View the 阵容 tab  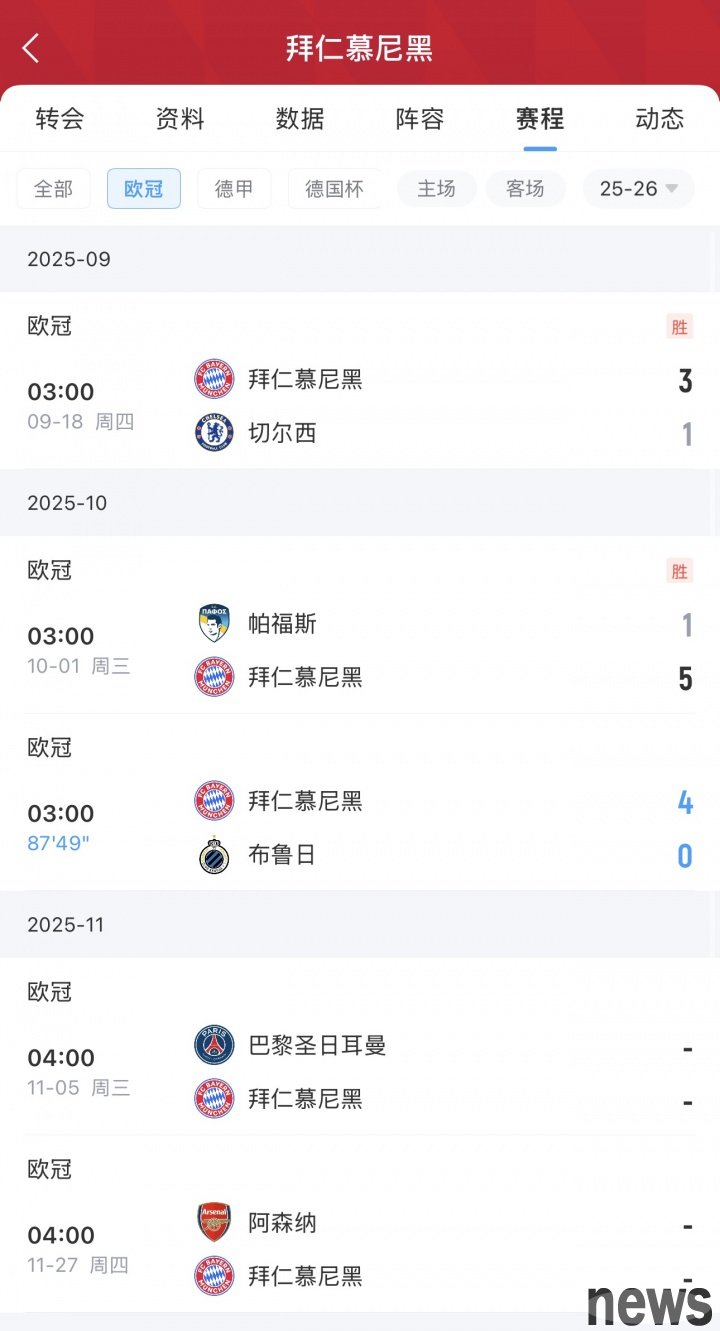(x=420, y=119)
